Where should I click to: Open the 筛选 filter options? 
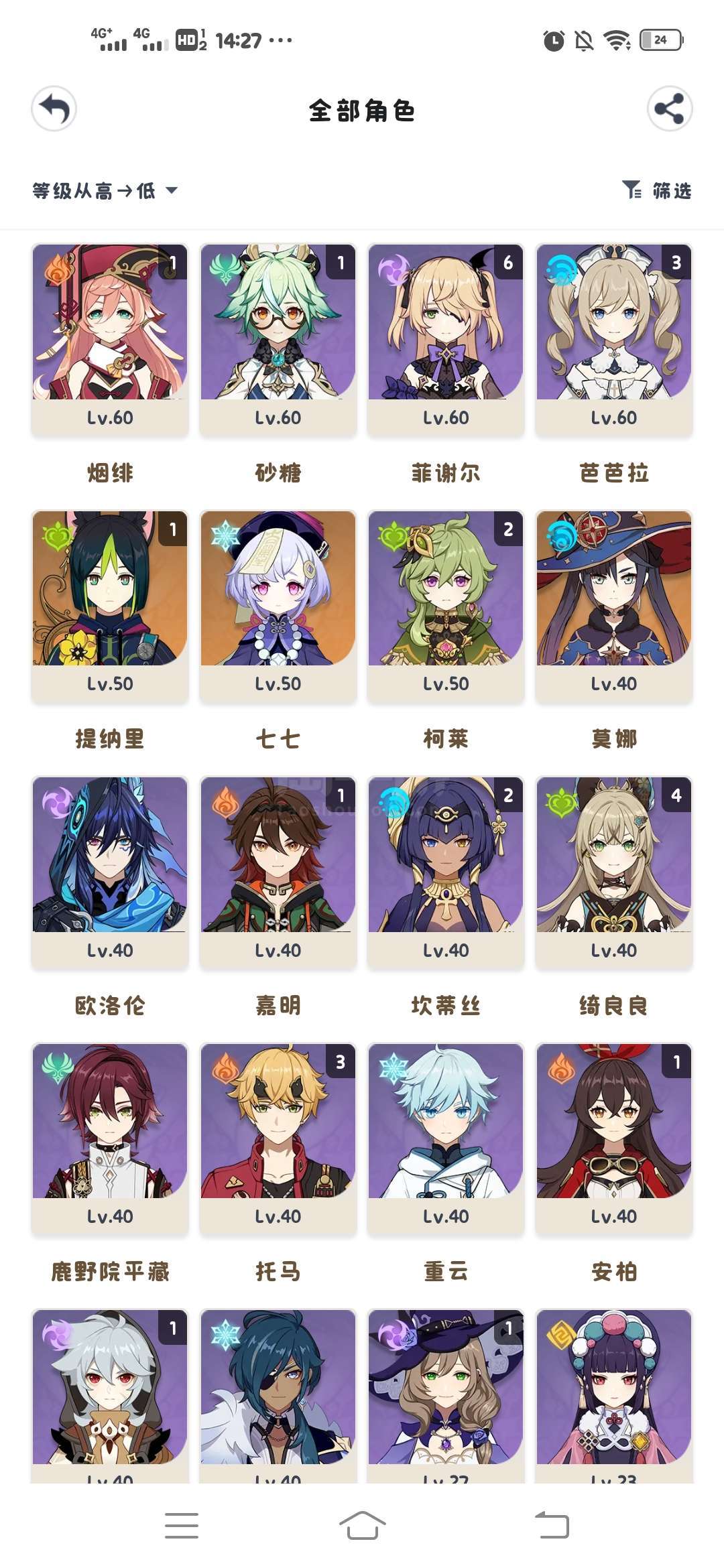(656, 191)
